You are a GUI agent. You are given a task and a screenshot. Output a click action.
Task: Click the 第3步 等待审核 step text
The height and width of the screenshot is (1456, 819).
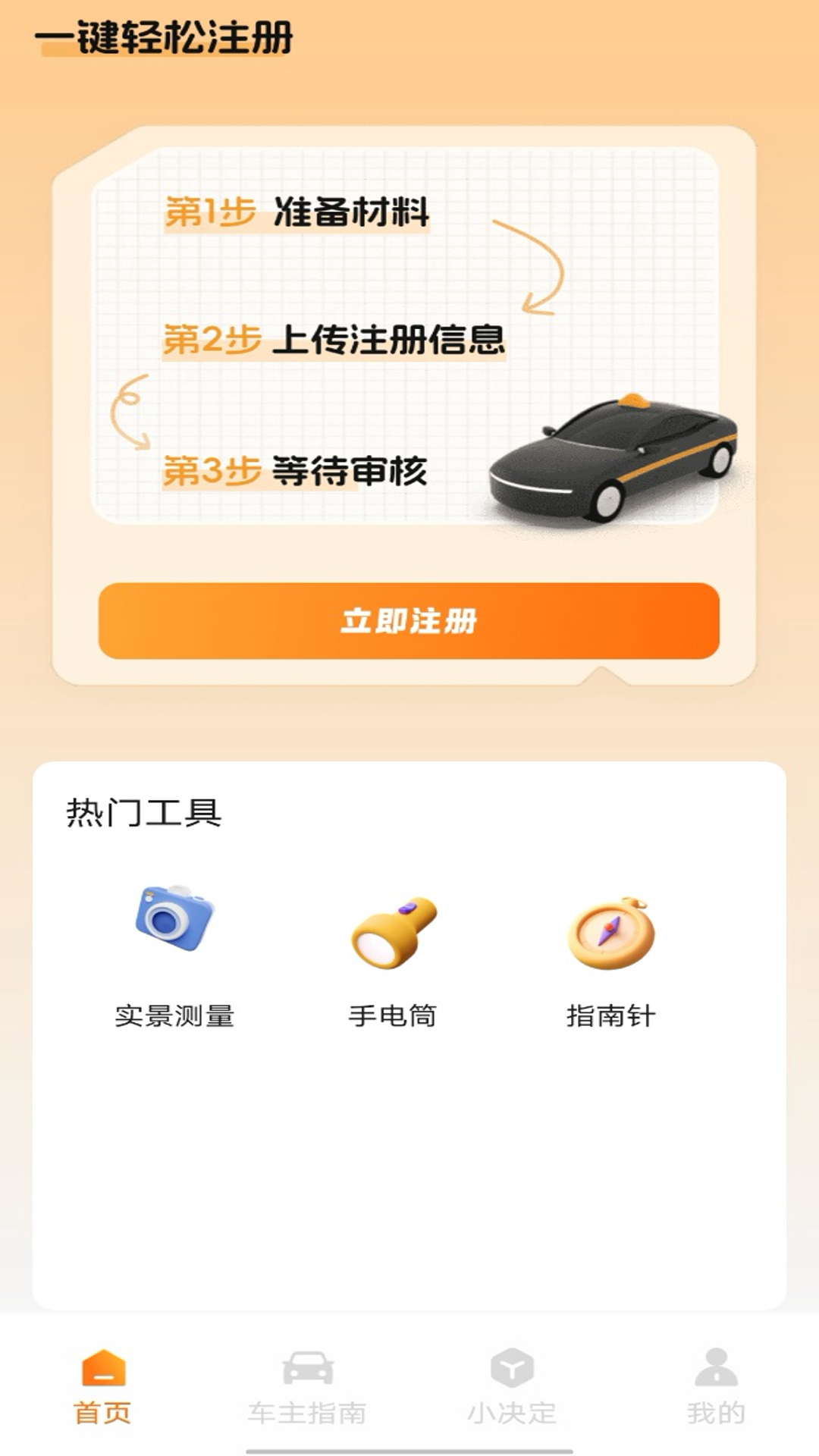(298, 470)
